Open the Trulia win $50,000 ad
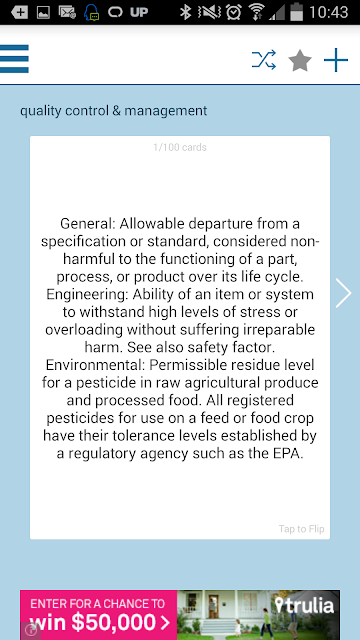The image size is (360, 640). click(x=180, y=615)
